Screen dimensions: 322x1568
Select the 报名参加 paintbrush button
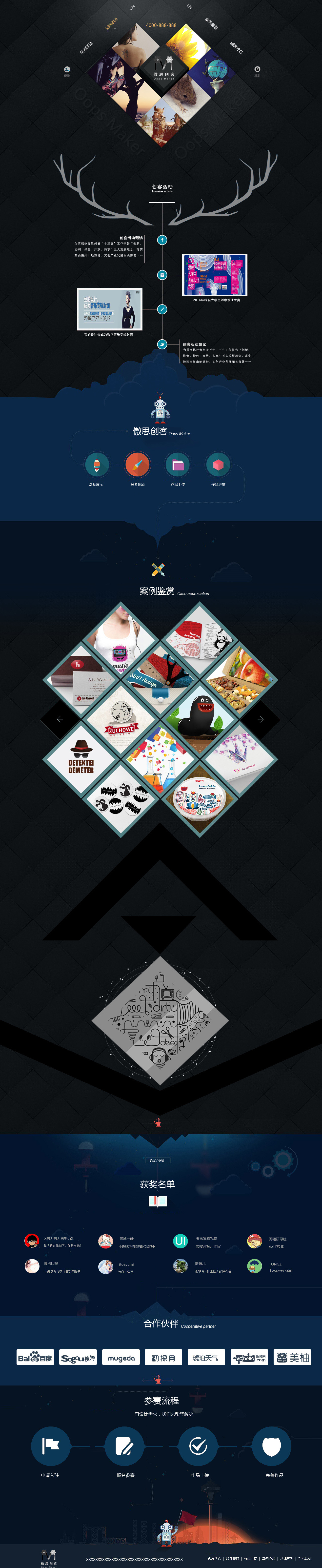137,465
